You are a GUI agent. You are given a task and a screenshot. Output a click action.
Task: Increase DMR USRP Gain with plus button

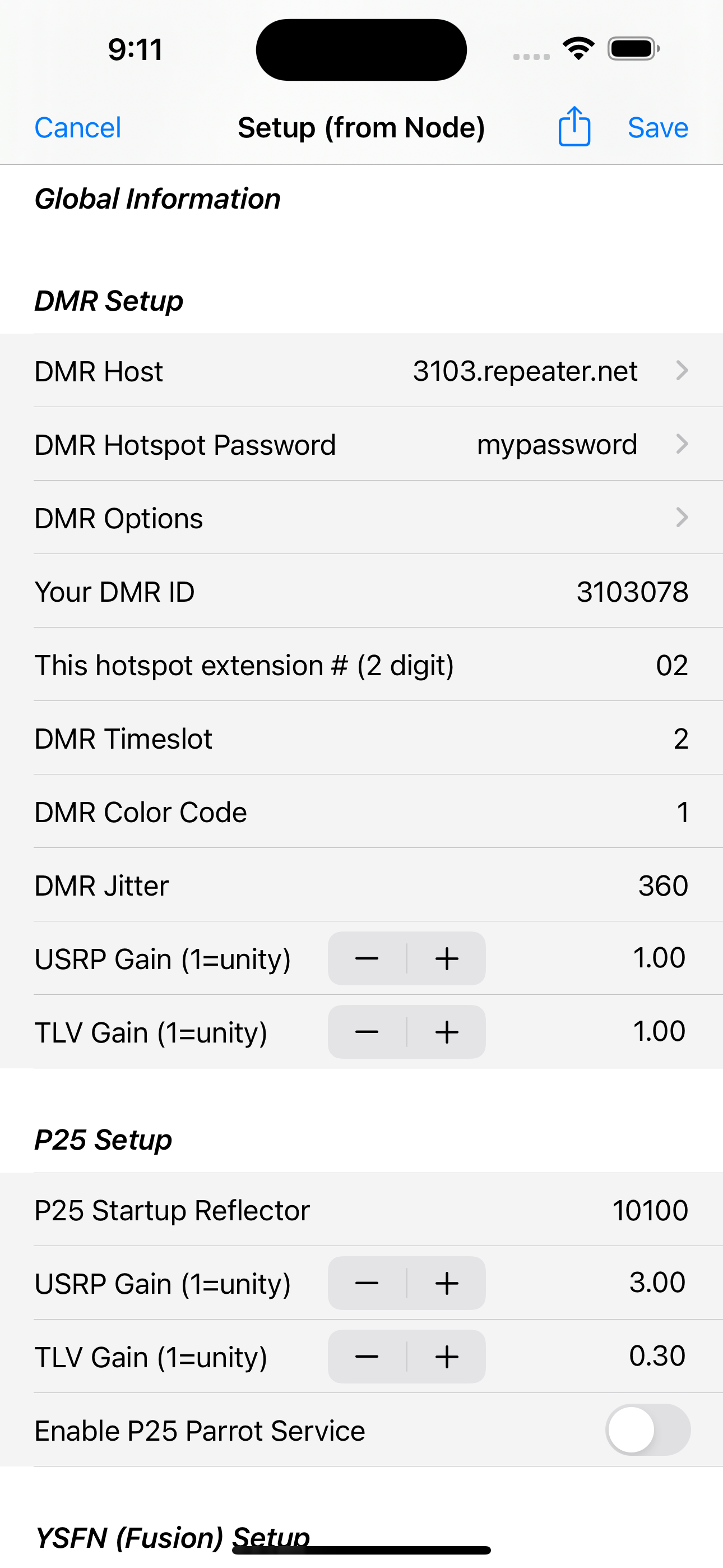(x=446, y=959)
